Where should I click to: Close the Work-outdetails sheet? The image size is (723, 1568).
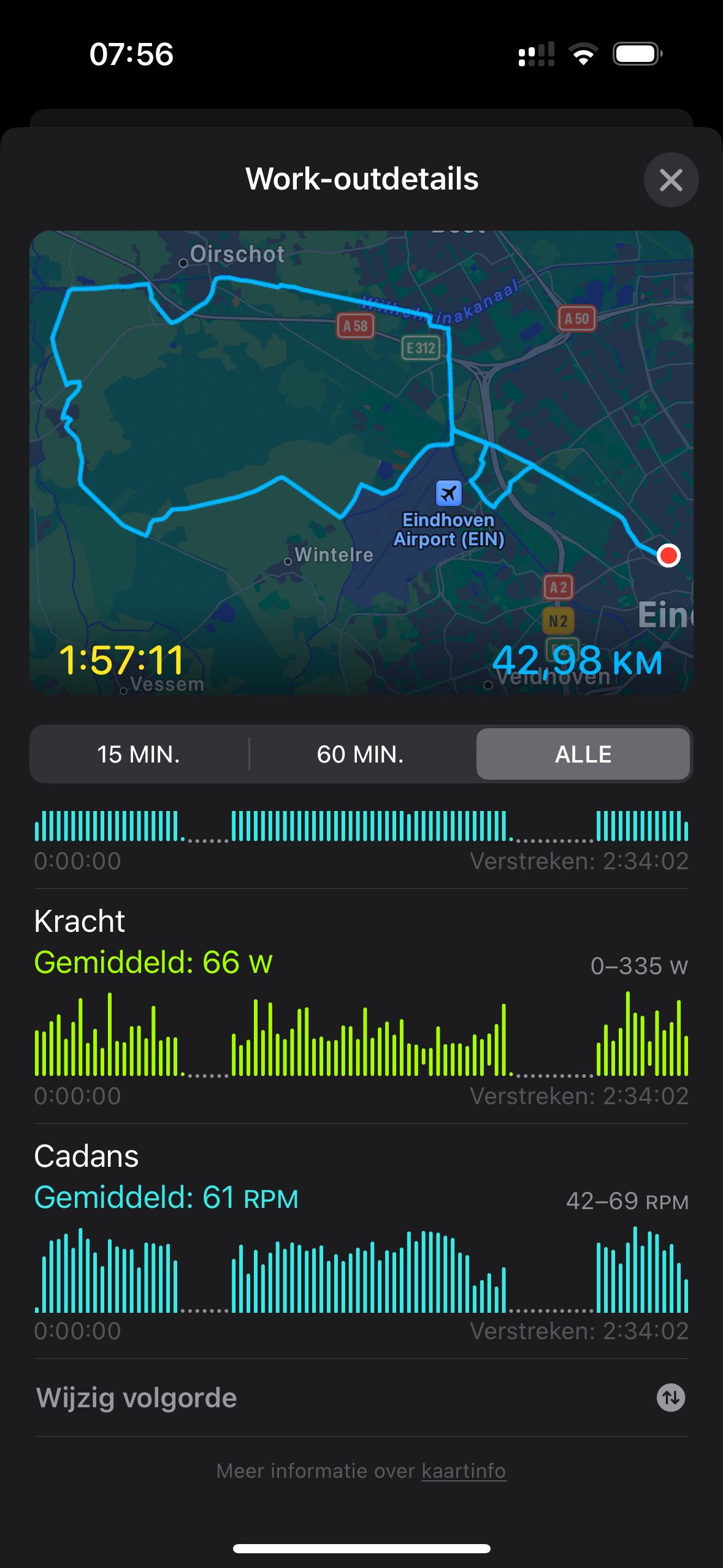[x=671, y=180]
